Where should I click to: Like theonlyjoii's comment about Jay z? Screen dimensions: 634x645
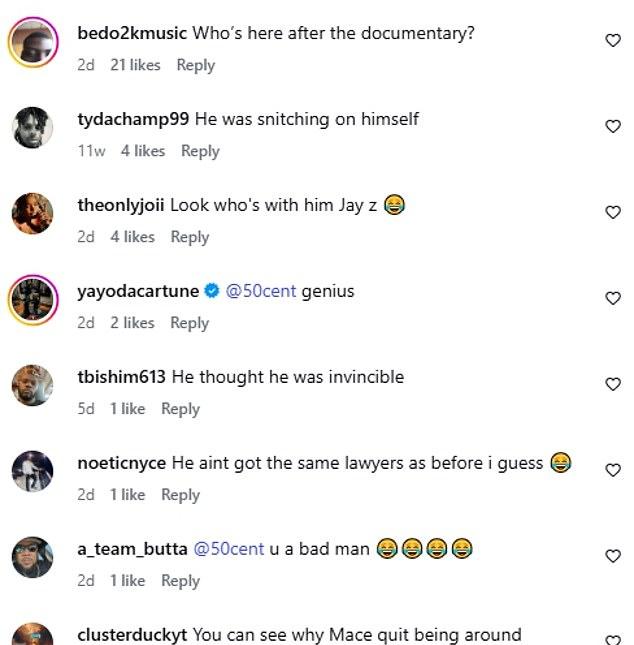613,212
